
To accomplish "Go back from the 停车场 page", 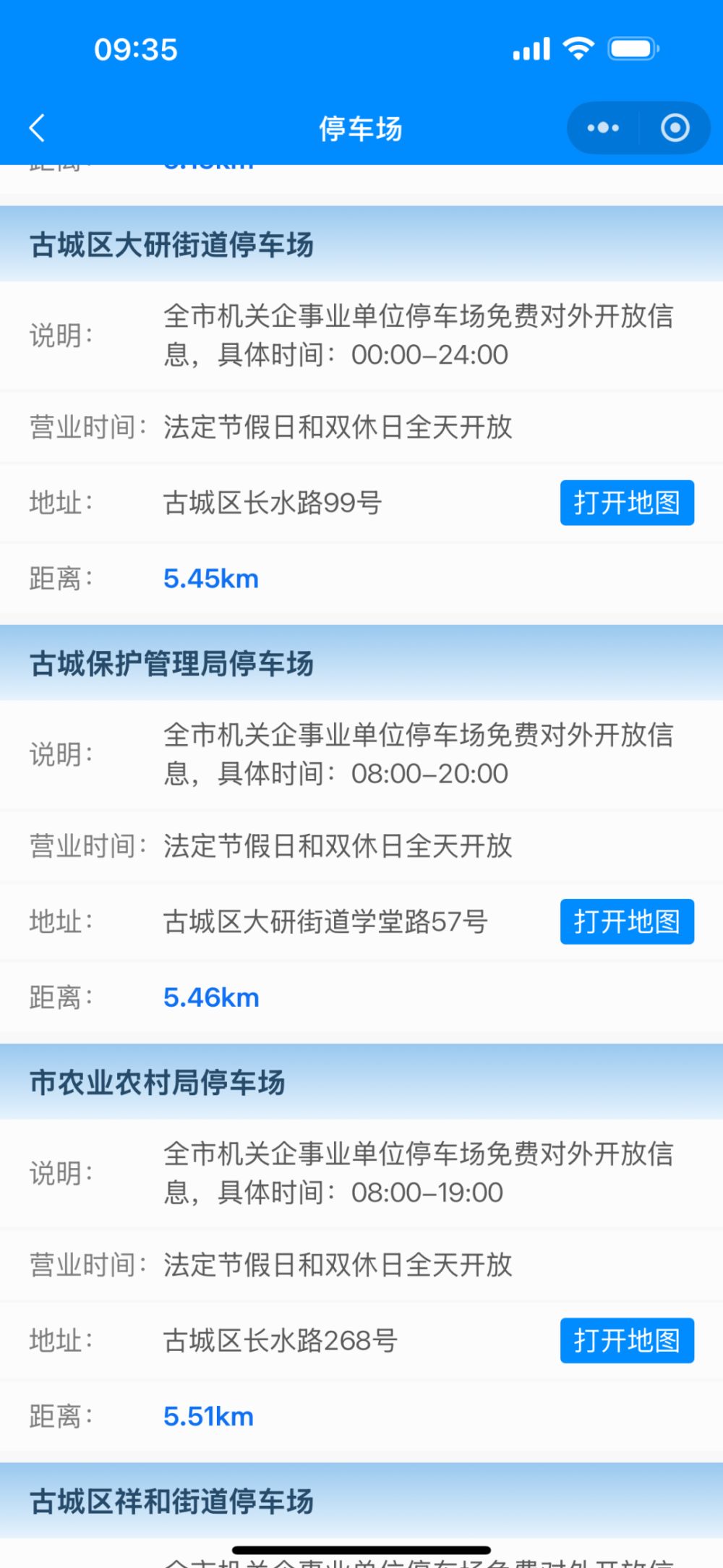I will click(38, 128).
